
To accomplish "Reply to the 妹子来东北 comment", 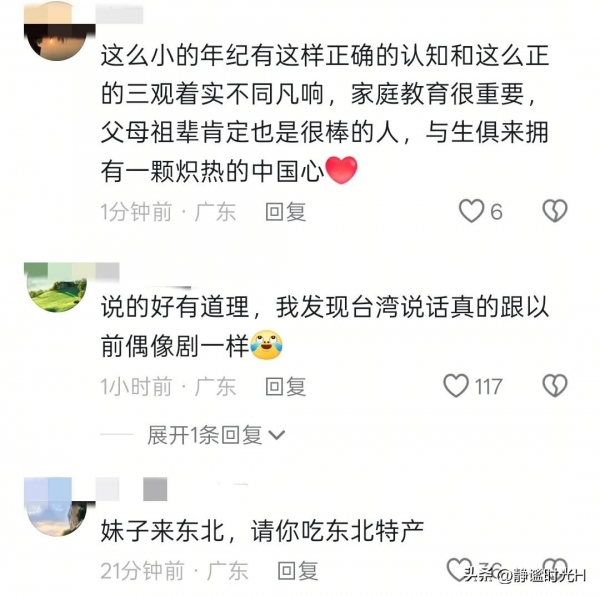I will click(x=297, y=571).
